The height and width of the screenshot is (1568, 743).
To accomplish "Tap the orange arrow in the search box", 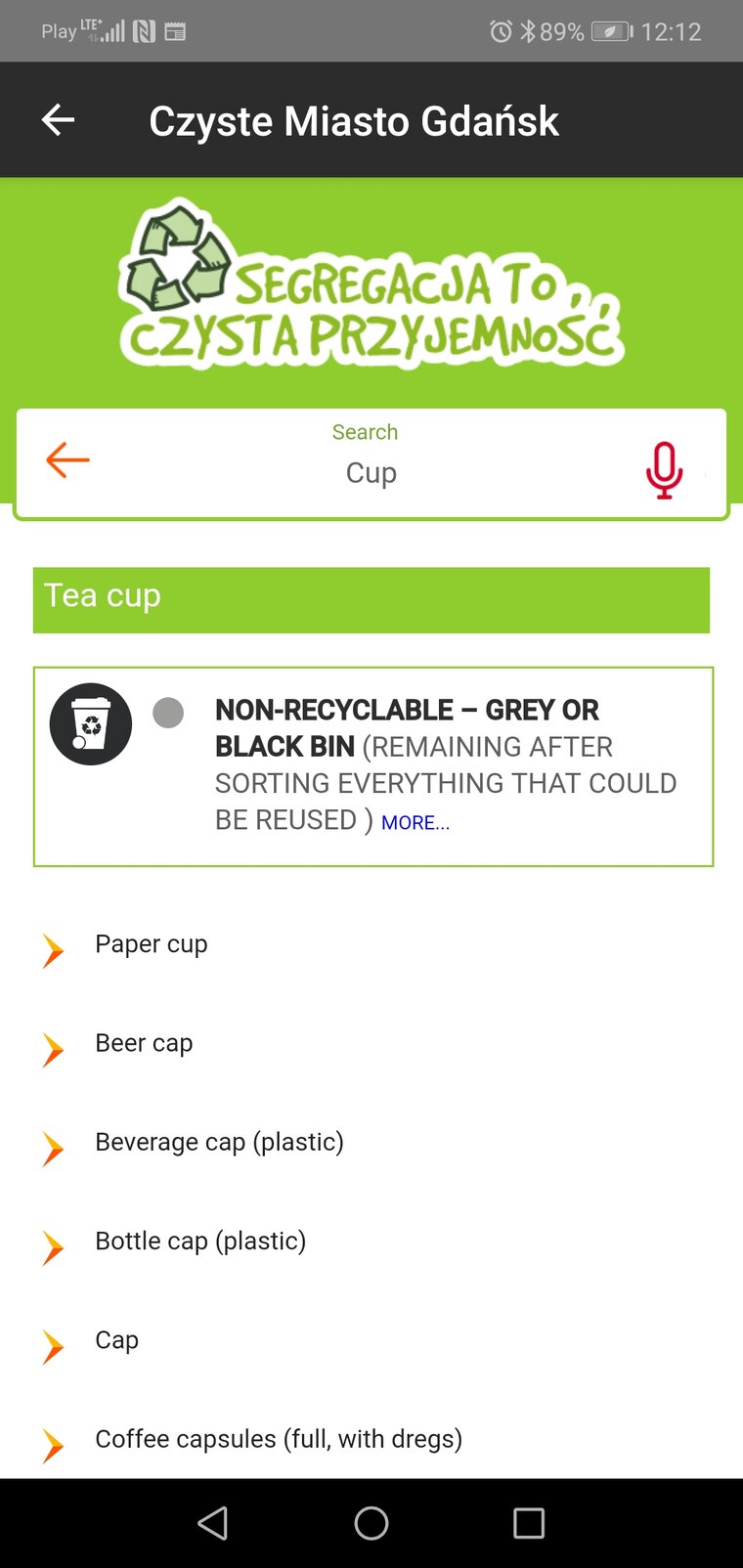I will (x=67, y=459).
